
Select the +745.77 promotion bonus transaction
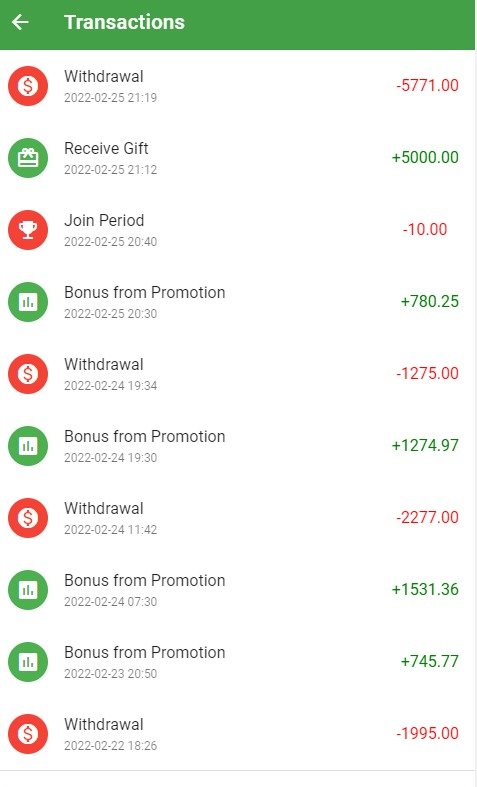[x=237, y=662]
